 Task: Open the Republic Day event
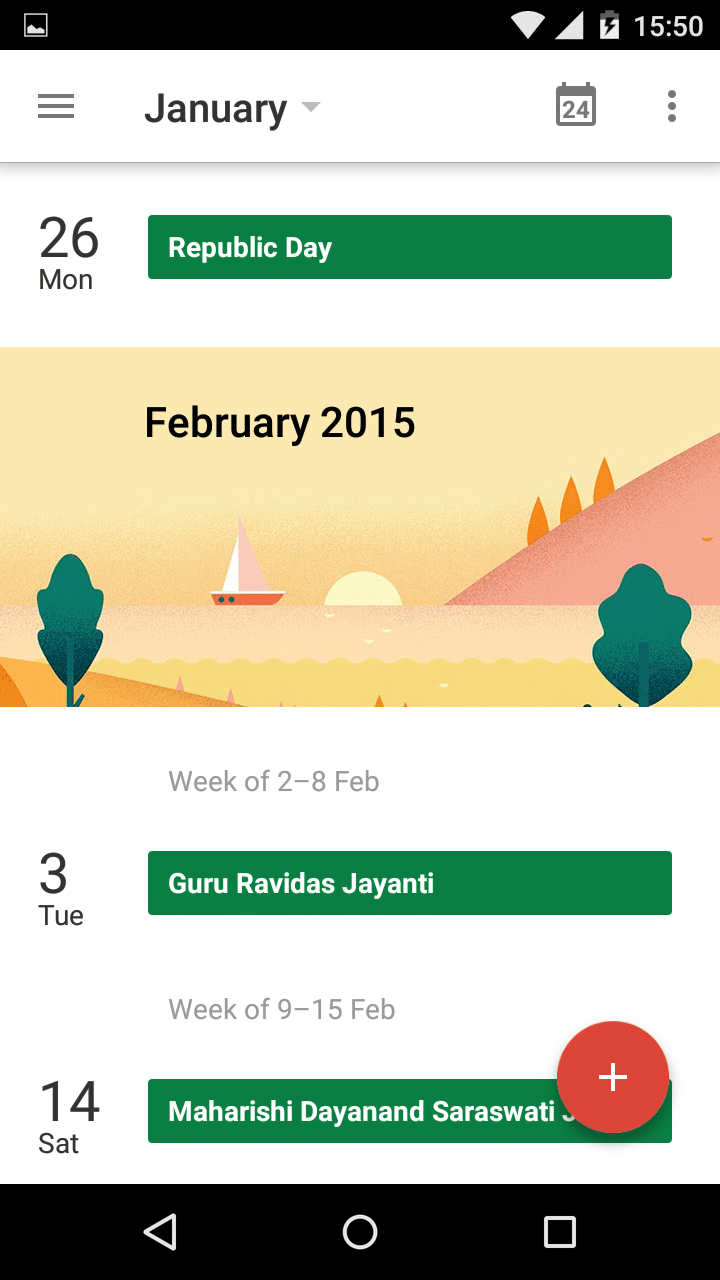(x=409, y=247)
